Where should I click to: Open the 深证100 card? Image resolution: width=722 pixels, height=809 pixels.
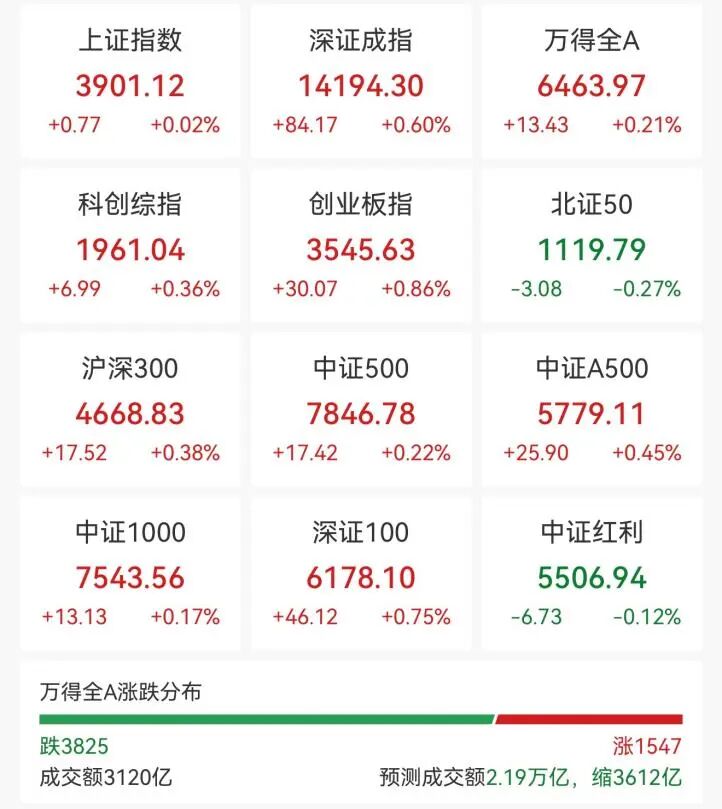tap(361, 573)
